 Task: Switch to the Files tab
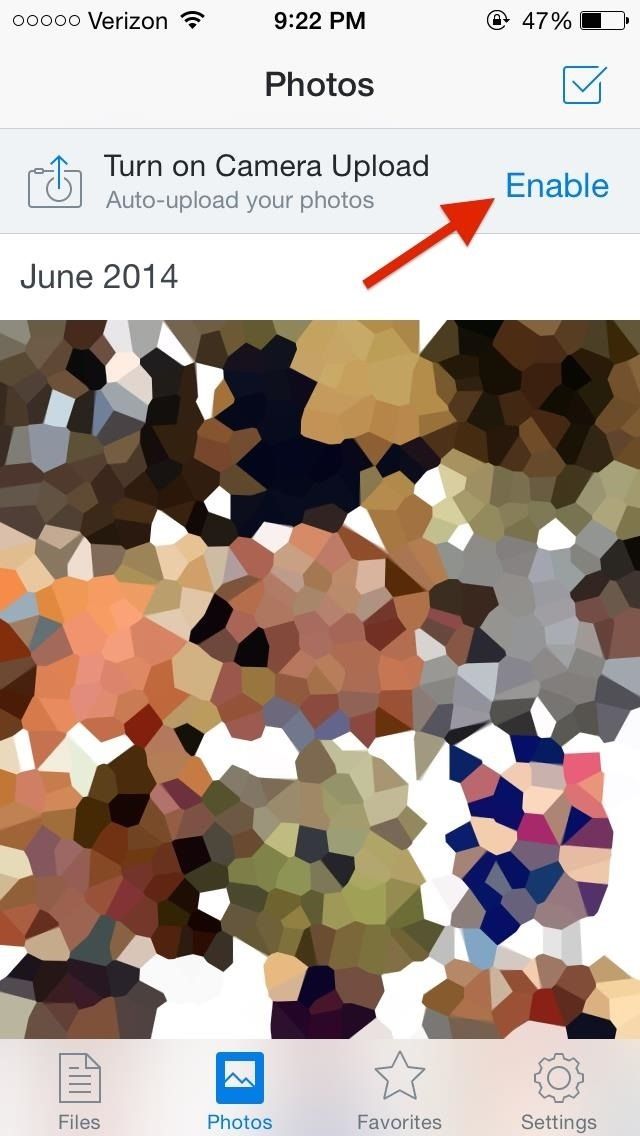pyautogui.click(x=79, y=1090)
